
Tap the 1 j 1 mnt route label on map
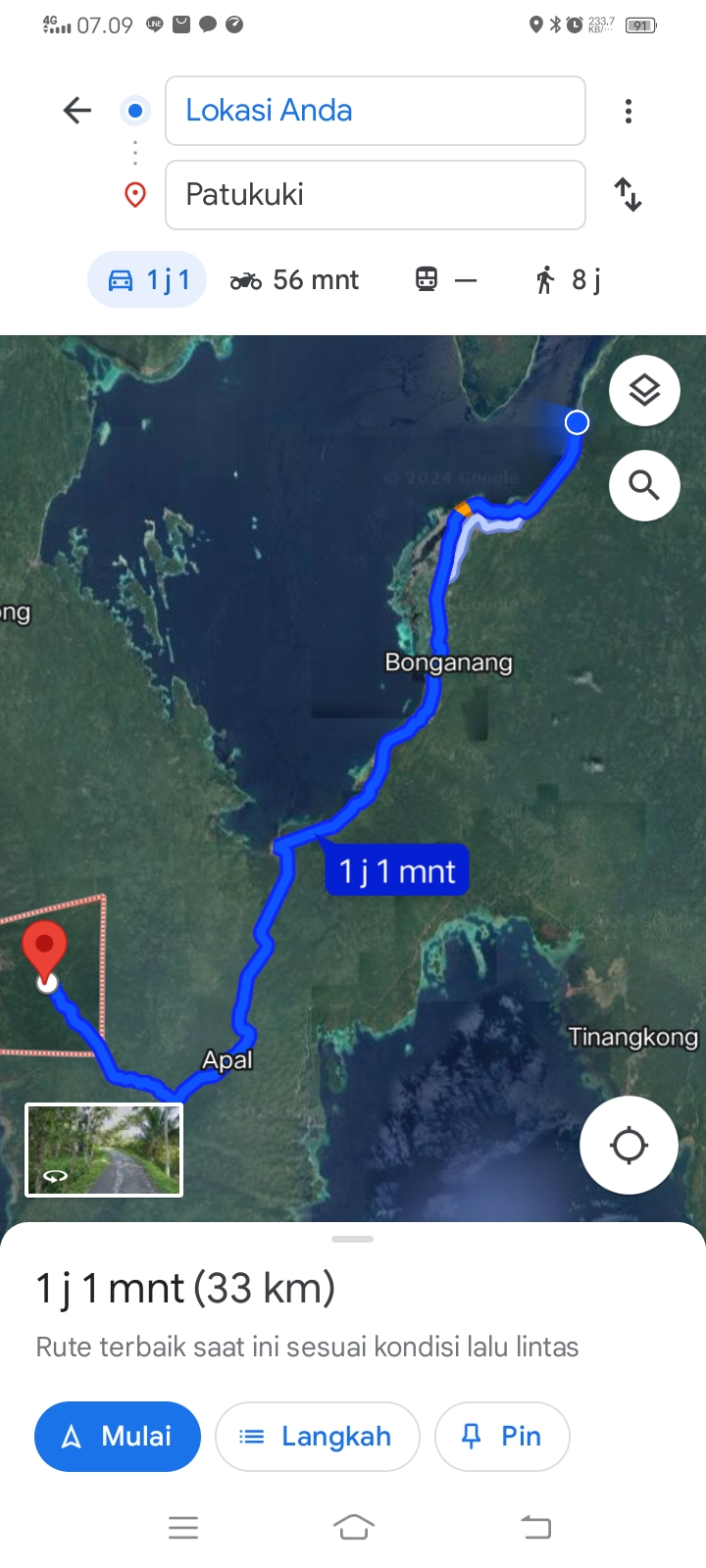click(x=397, y=871)
